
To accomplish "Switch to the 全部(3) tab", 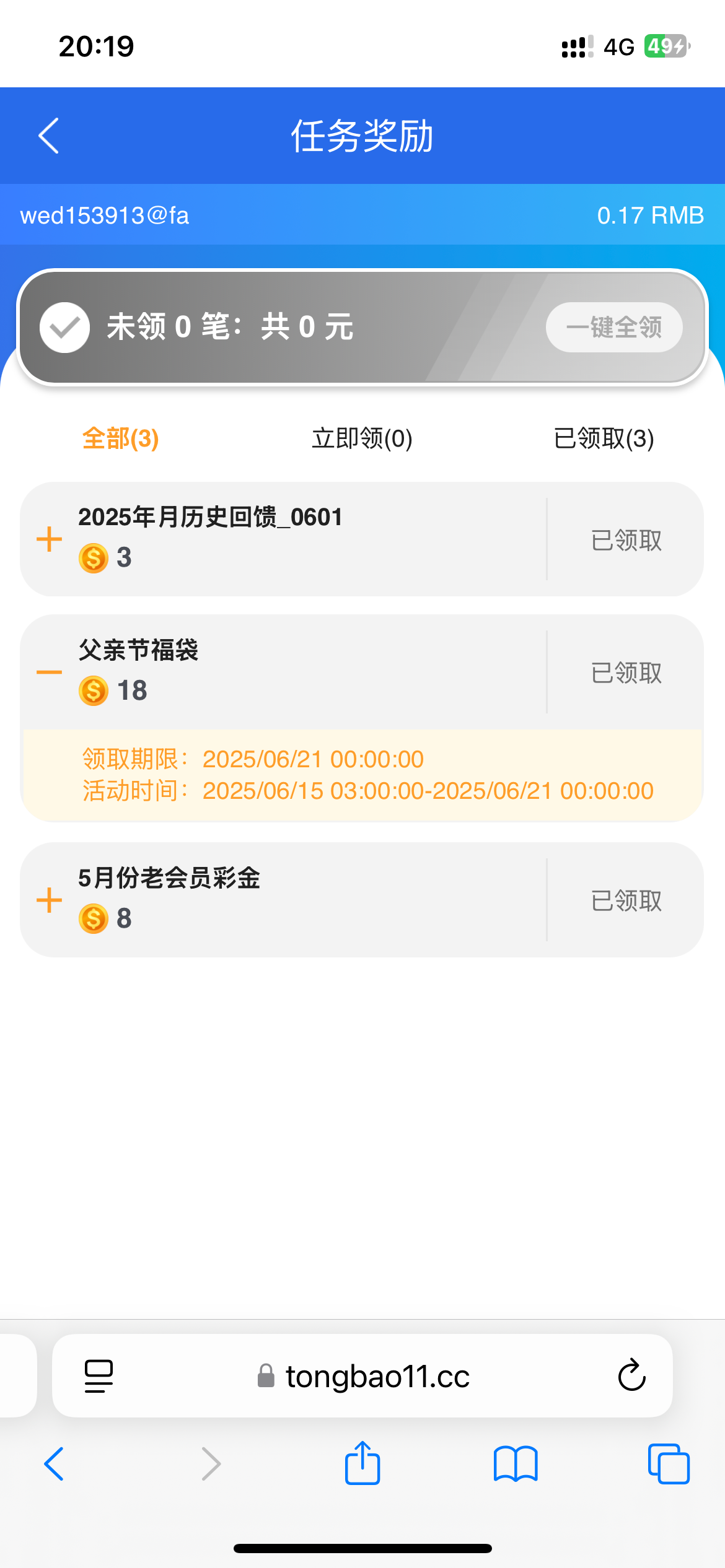I will [121, 438].
